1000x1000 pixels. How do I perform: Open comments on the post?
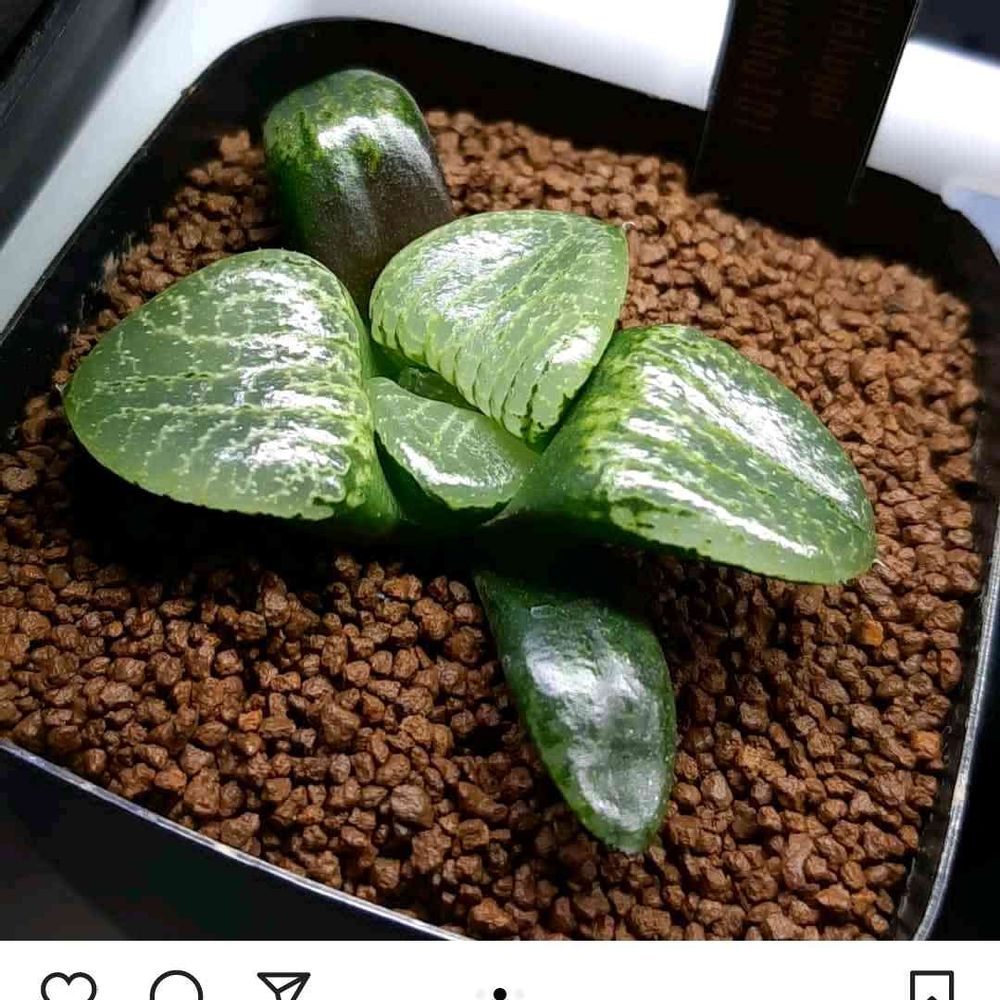[x=176, y=986]
